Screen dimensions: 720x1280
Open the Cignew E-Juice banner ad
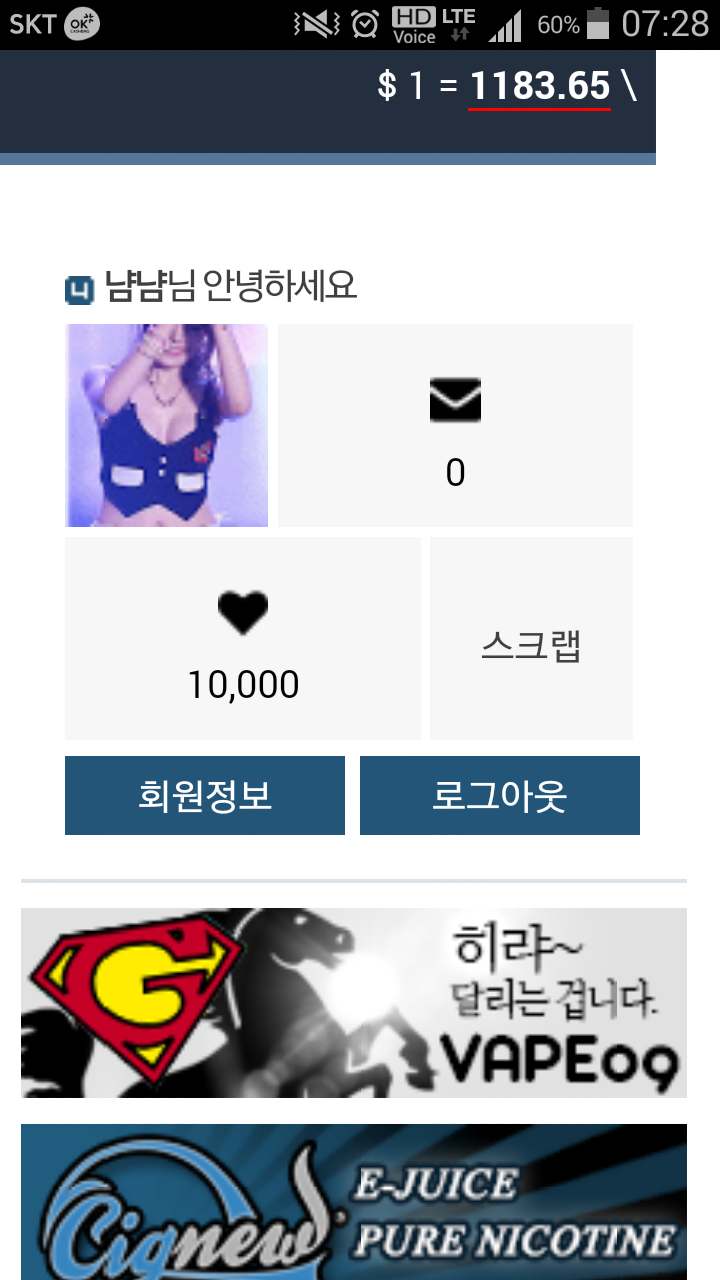[x=354, y=1202]
